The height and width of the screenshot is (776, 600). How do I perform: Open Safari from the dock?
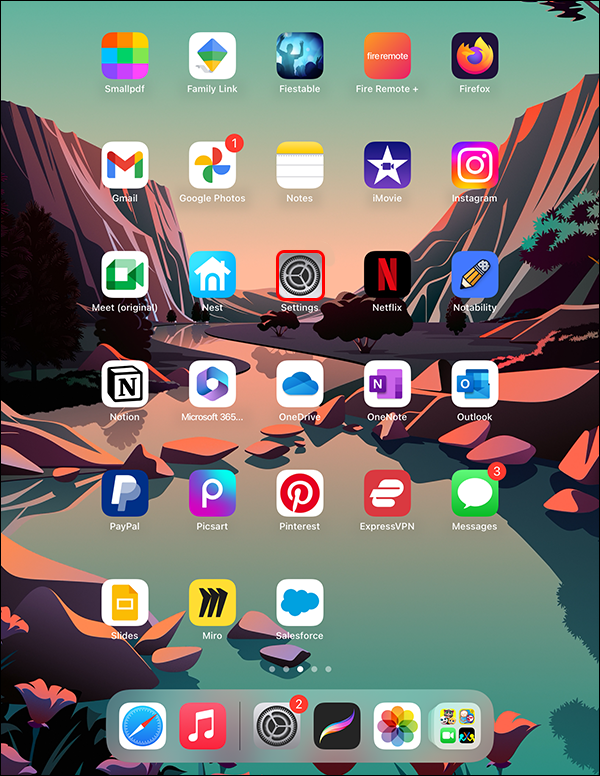143,726
